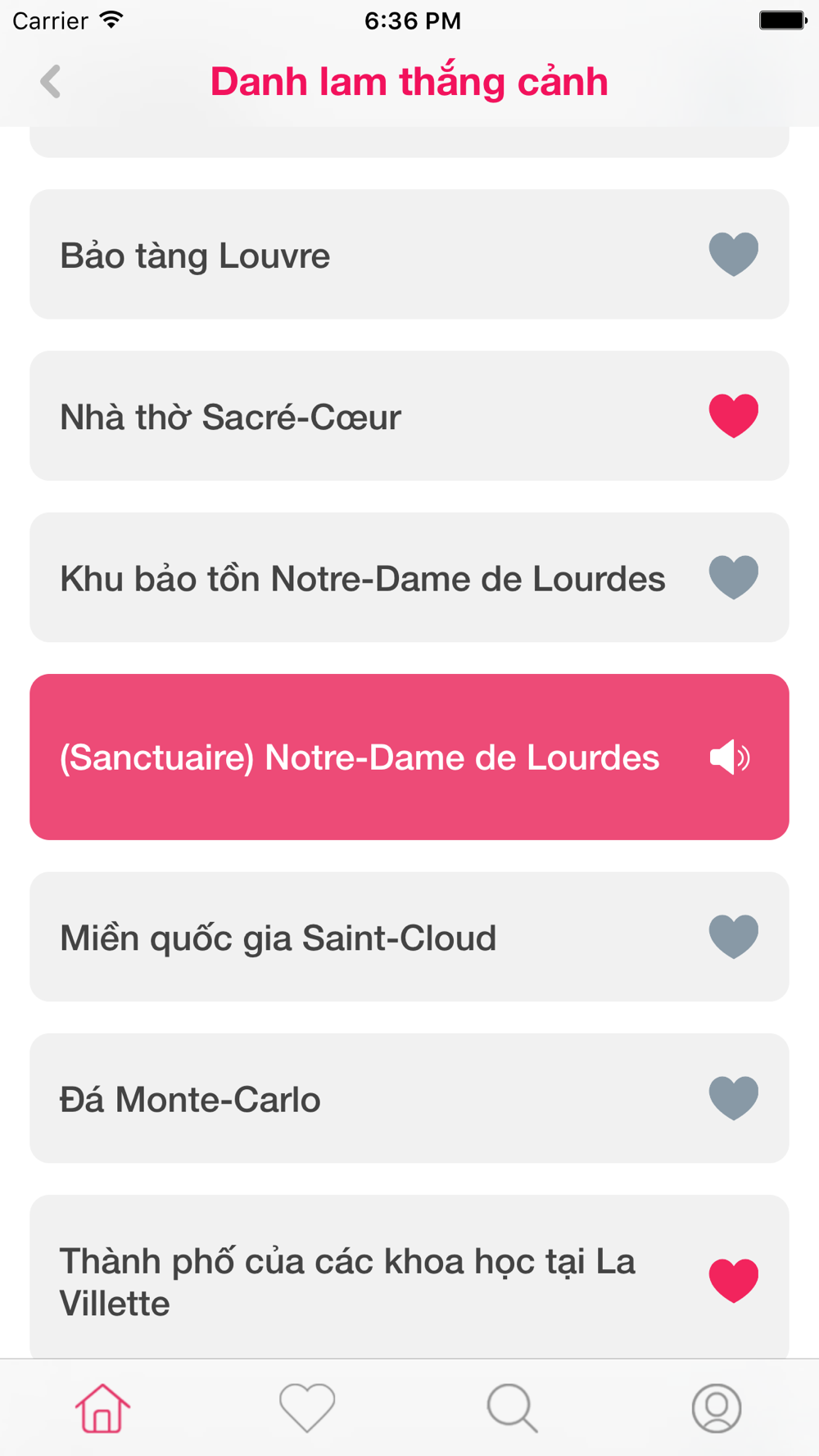This screenshot has width=819, height=1456.
Task: Open the Bảo tàng Louvre phrase
Action: click(328, 255)
